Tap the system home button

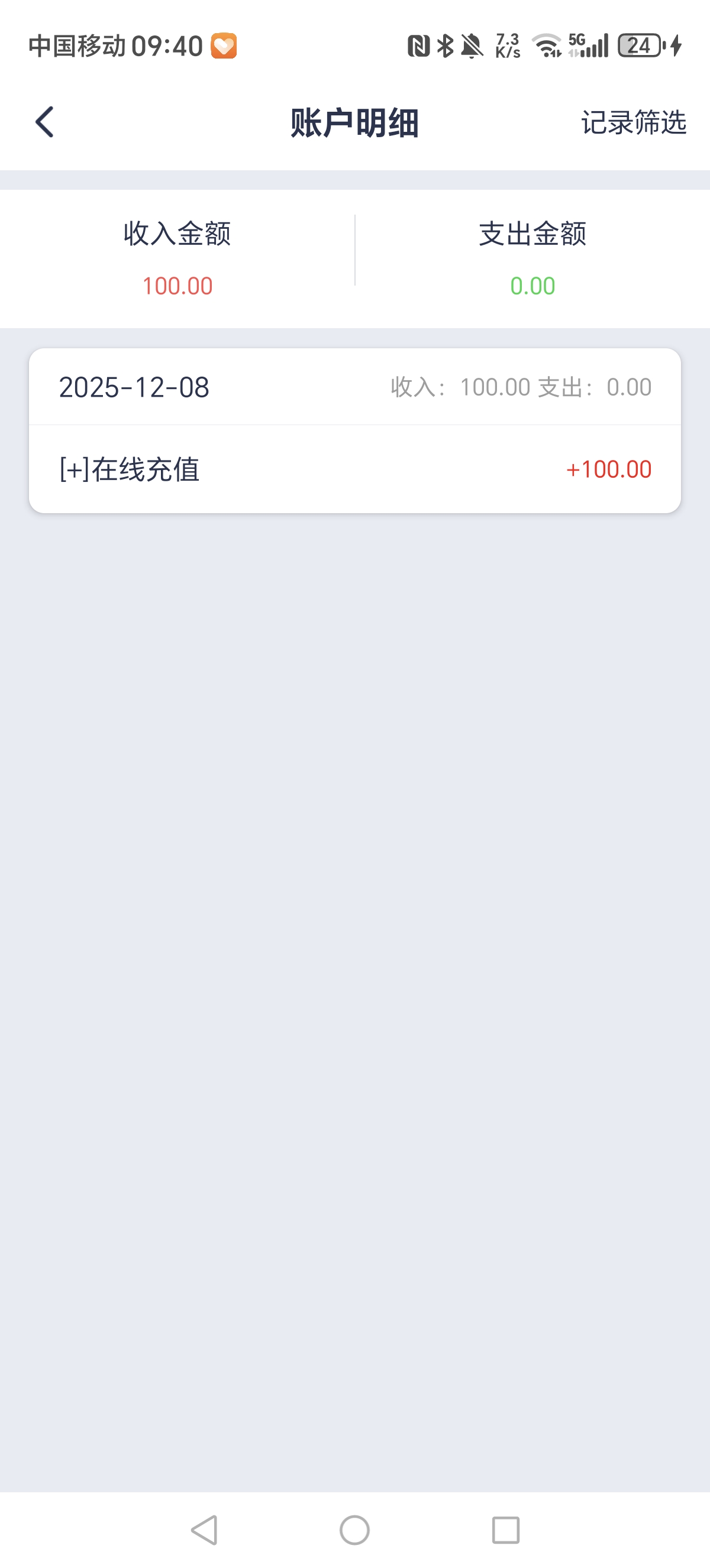coord(354,1530)
